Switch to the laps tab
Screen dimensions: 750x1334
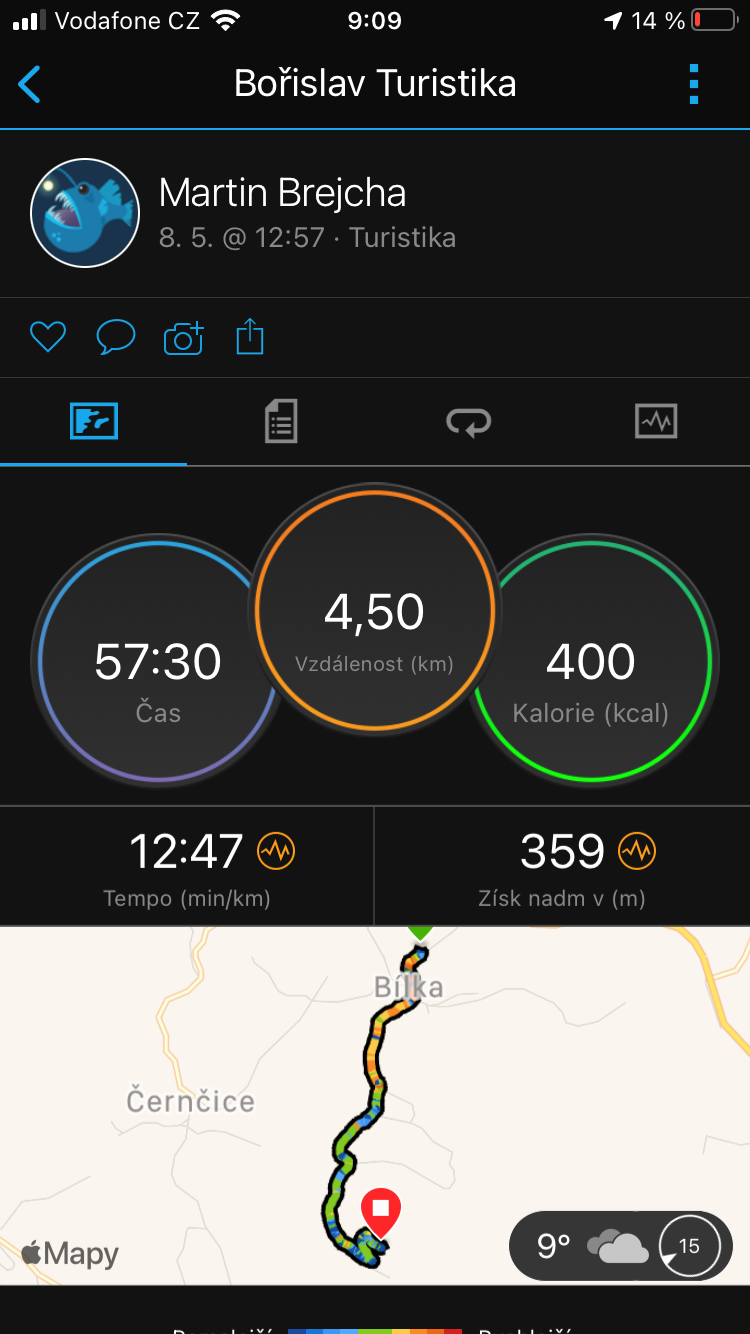pyautogui.click(x=469, y=421)
